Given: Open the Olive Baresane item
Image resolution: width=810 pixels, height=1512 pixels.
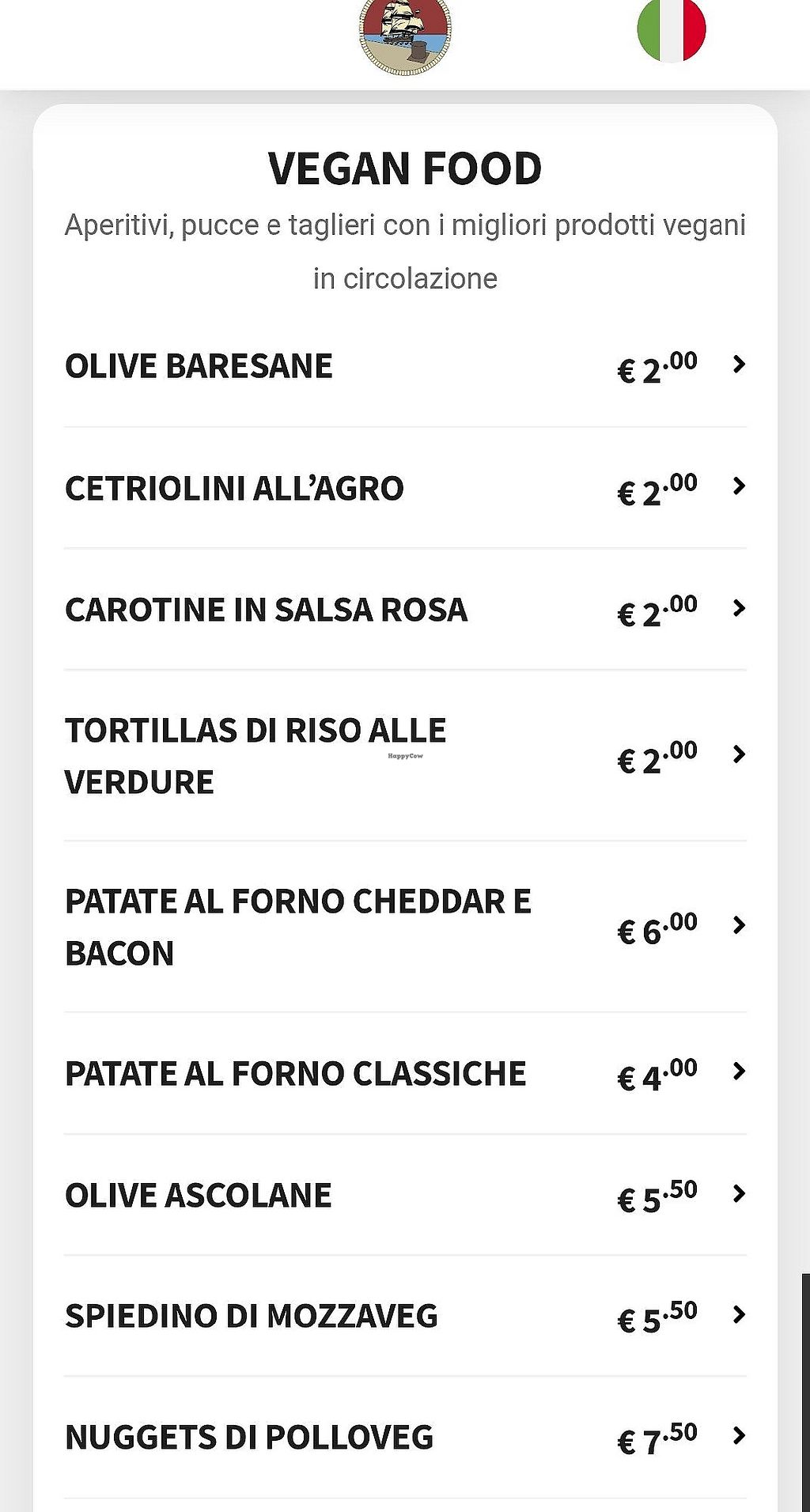Looking at the screenshot, I should coord(406,366).
